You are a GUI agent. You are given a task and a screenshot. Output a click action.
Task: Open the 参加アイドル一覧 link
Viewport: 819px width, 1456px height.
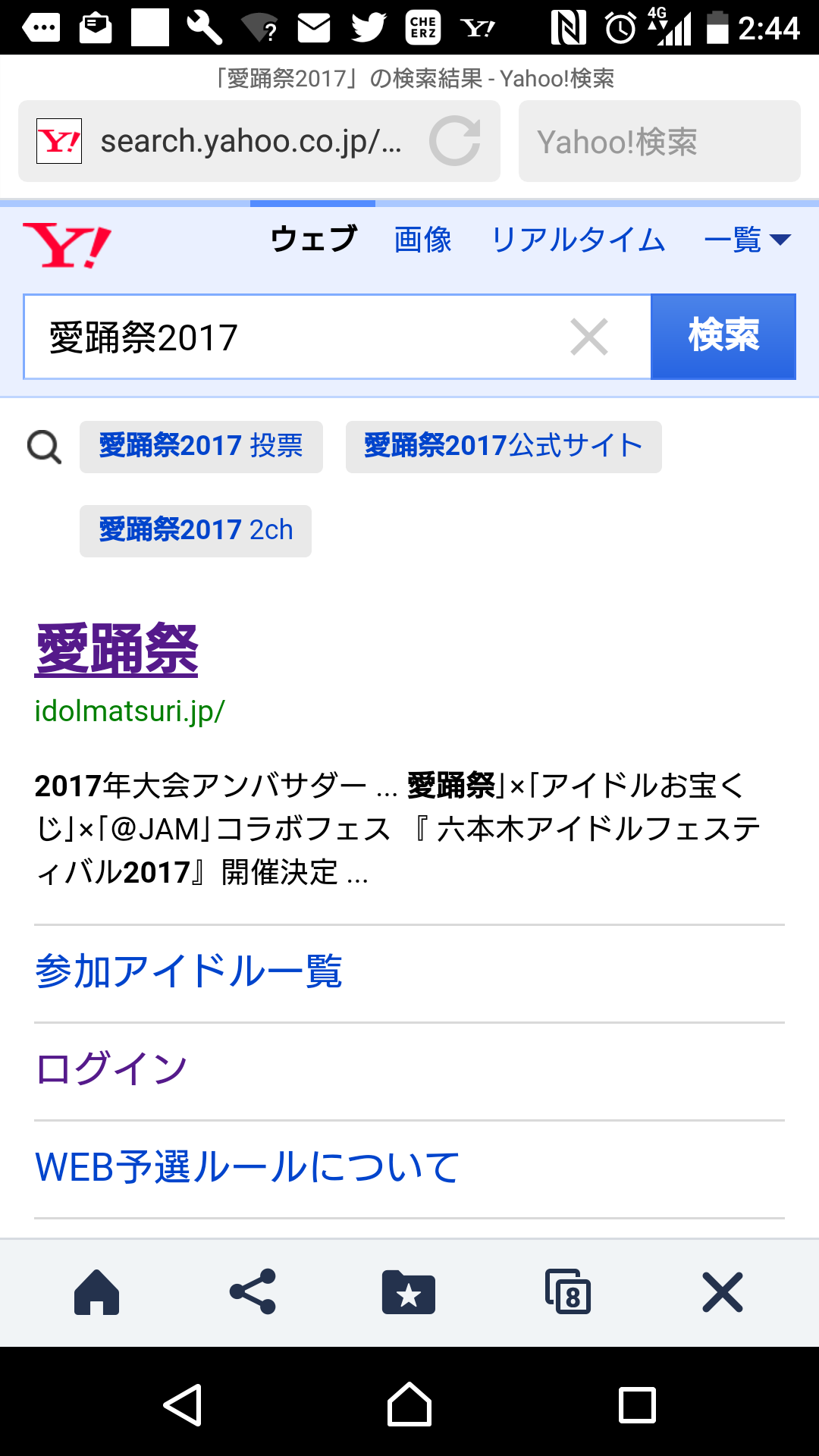pyautogui.click(x=189, y=971)
